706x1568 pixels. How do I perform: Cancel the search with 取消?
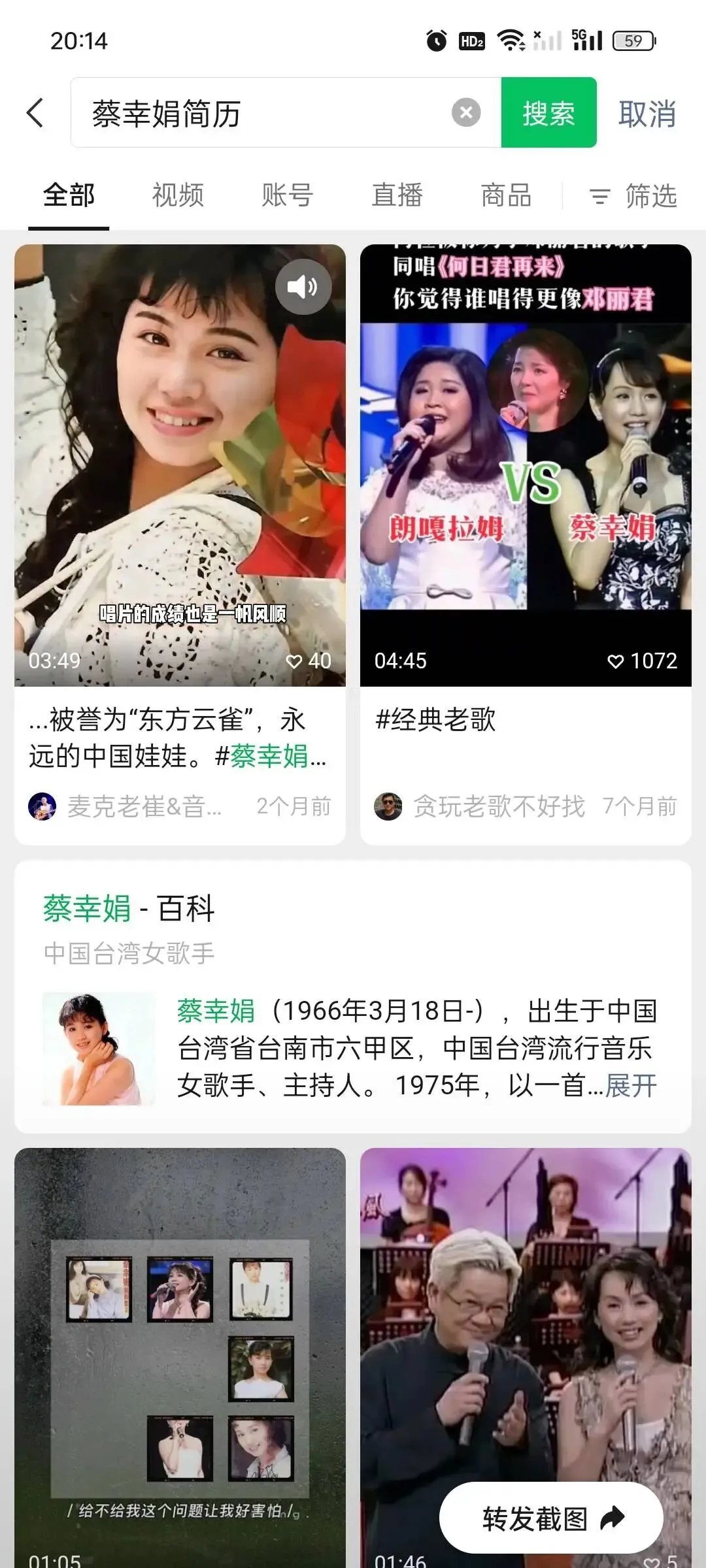pyautogui.click(x=647, y=114)
